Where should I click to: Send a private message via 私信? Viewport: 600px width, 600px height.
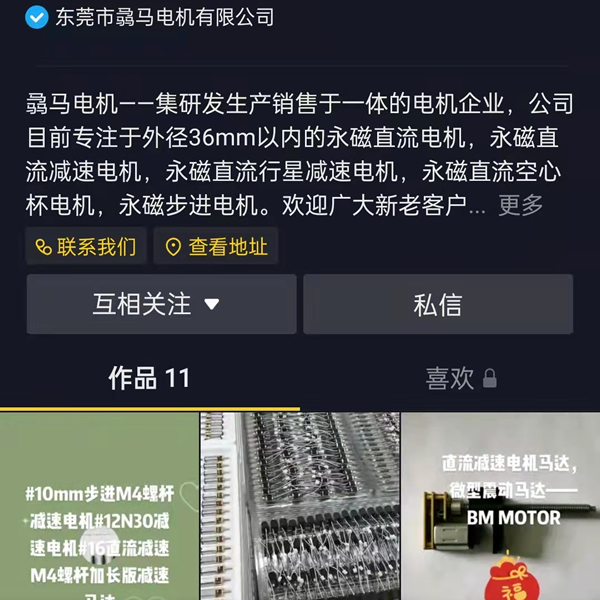438,304
